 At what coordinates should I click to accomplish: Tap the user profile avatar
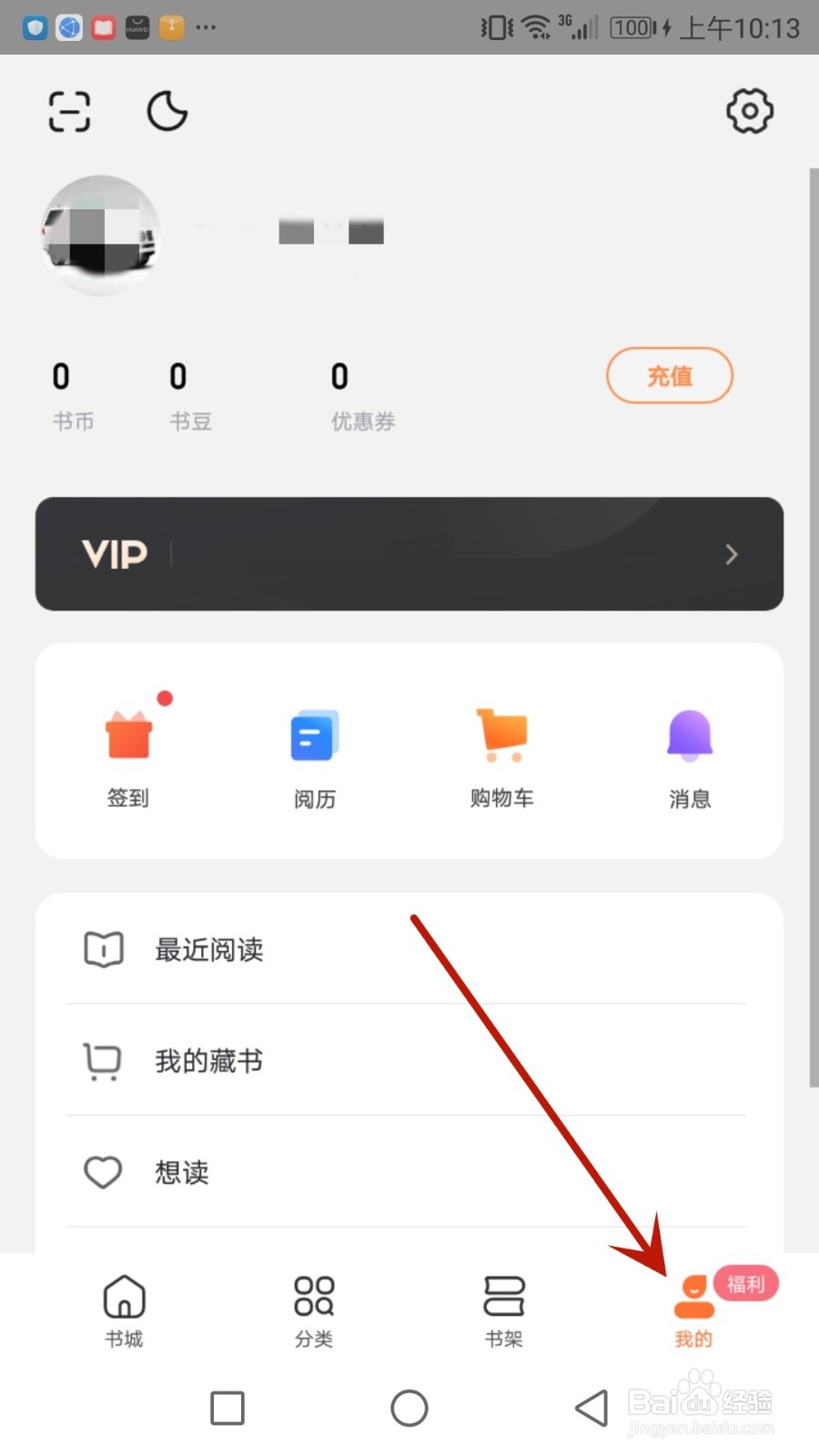click(100, 236)
